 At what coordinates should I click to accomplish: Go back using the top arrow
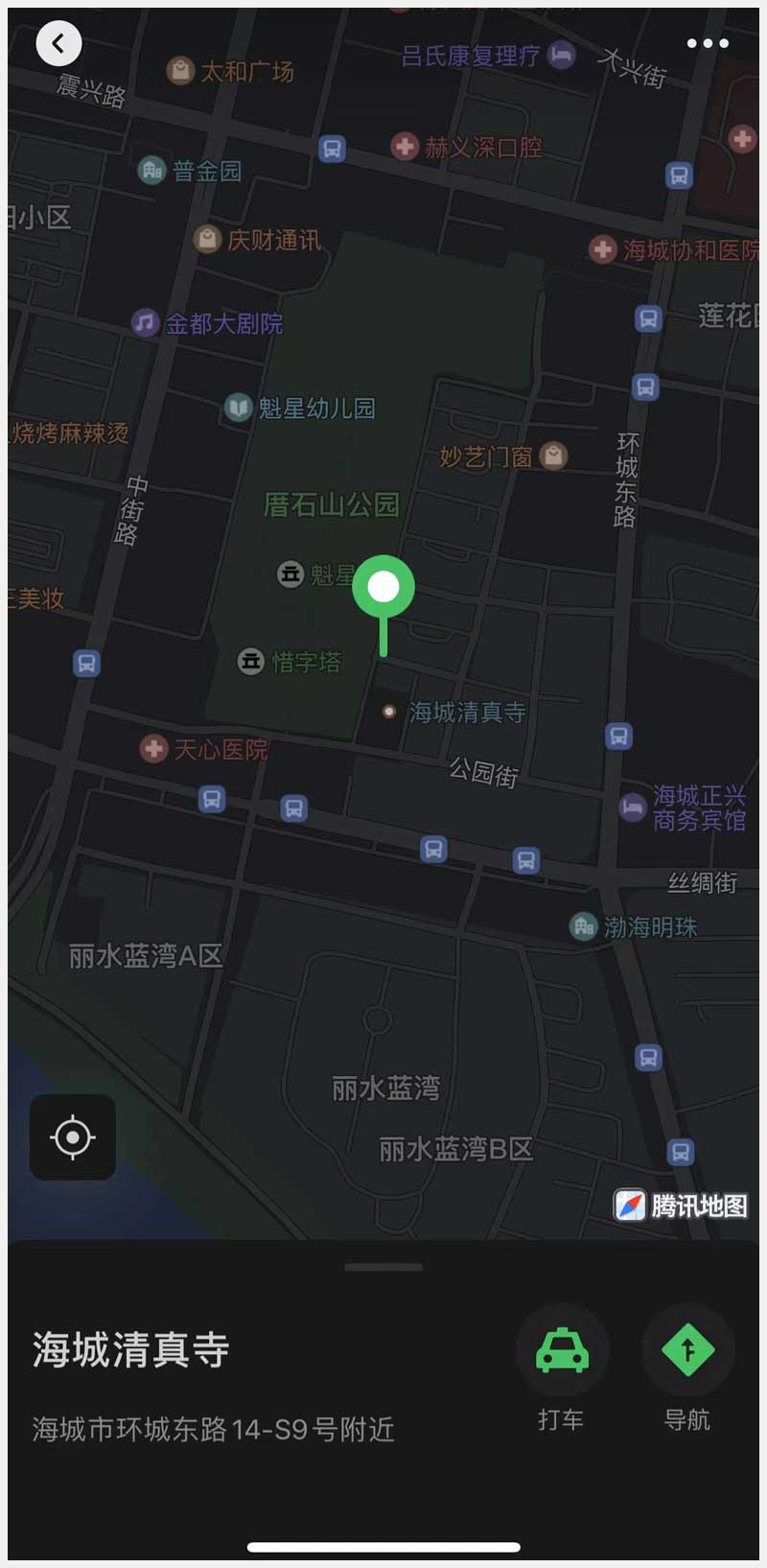[58, 43]
